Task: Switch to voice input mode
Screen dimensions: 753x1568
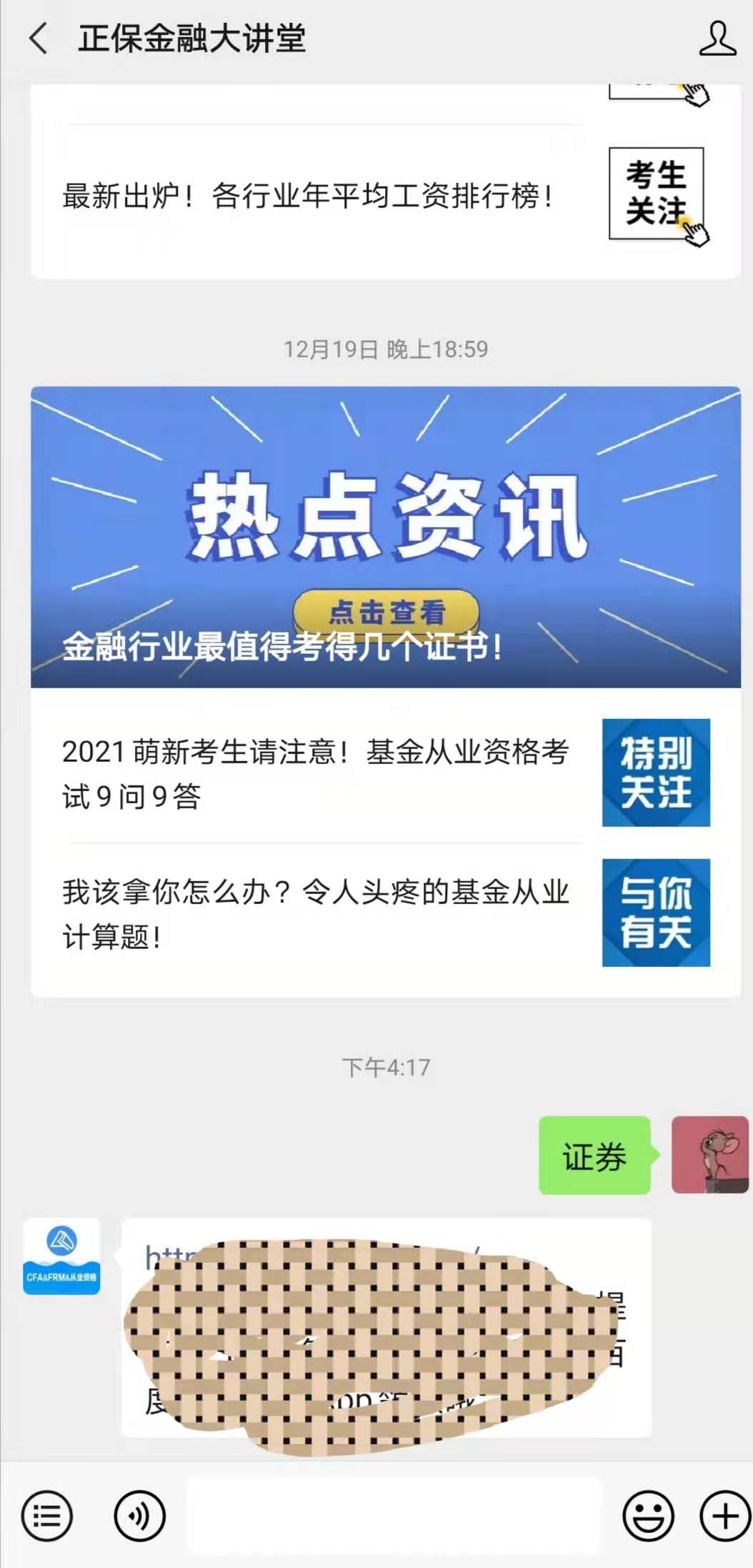Action: pyautogui.click(x=136, y=1515)
